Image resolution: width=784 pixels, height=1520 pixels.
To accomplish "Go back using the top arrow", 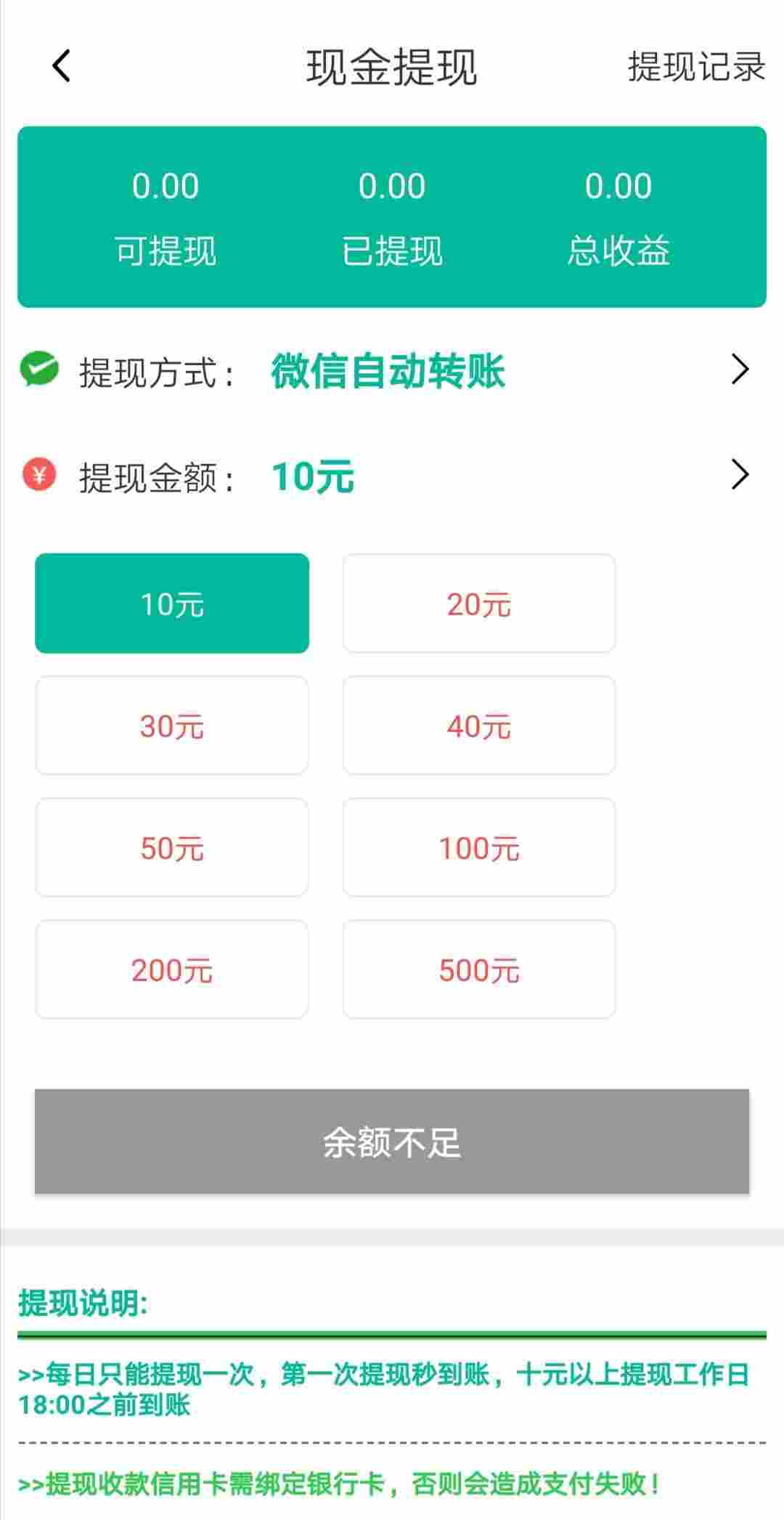I will point(62,66).
